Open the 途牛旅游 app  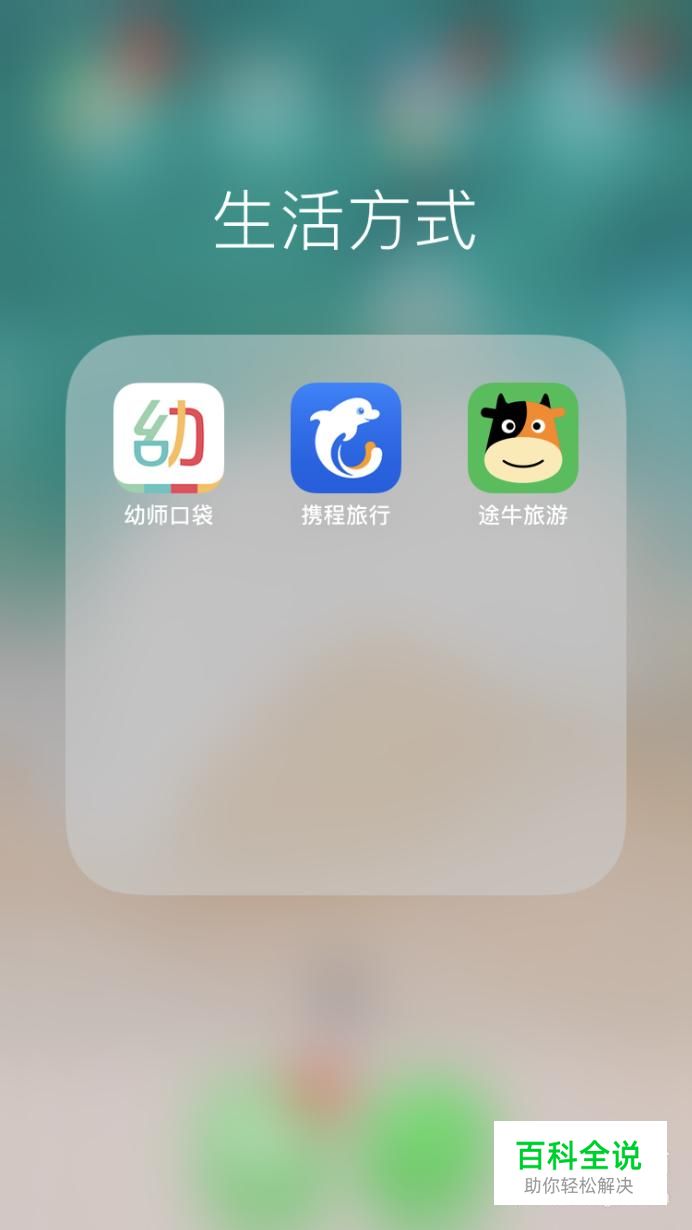pos(522,438)
